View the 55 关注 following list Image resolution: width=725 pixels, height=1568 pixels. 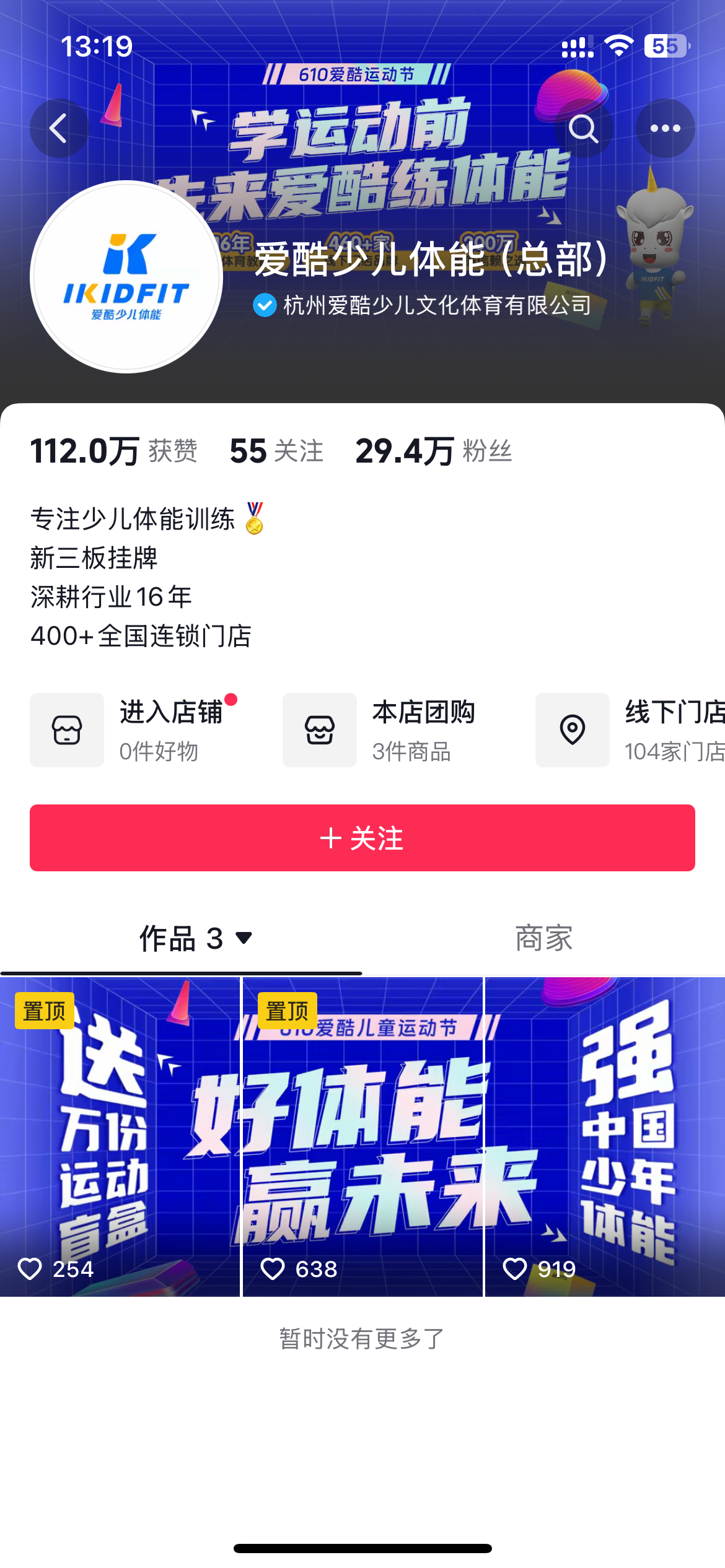click(276, 451)
